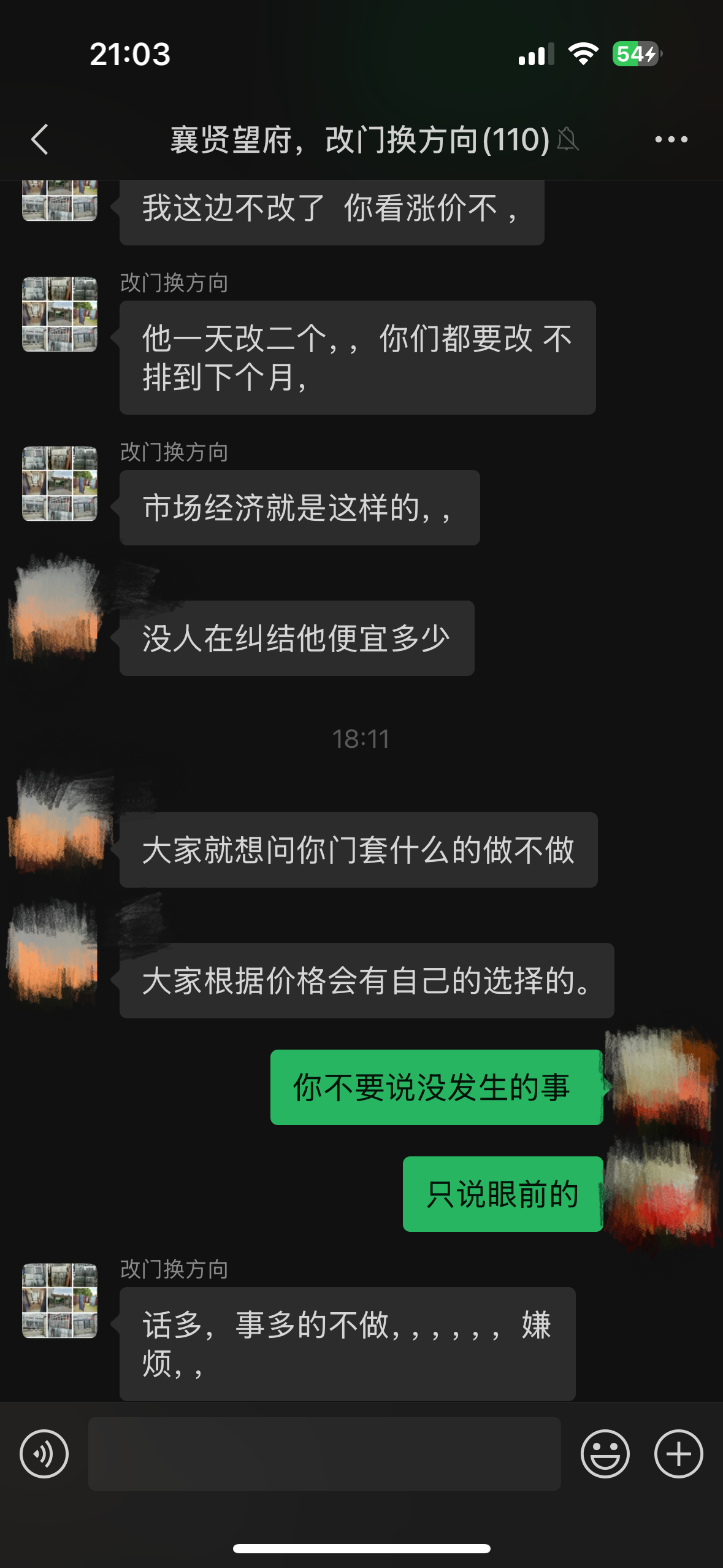Screen dimensions: 723x1568
Task: Open avatar beside '他一天改二个' message
Action: pyautogui.click(x=59, y=314)
